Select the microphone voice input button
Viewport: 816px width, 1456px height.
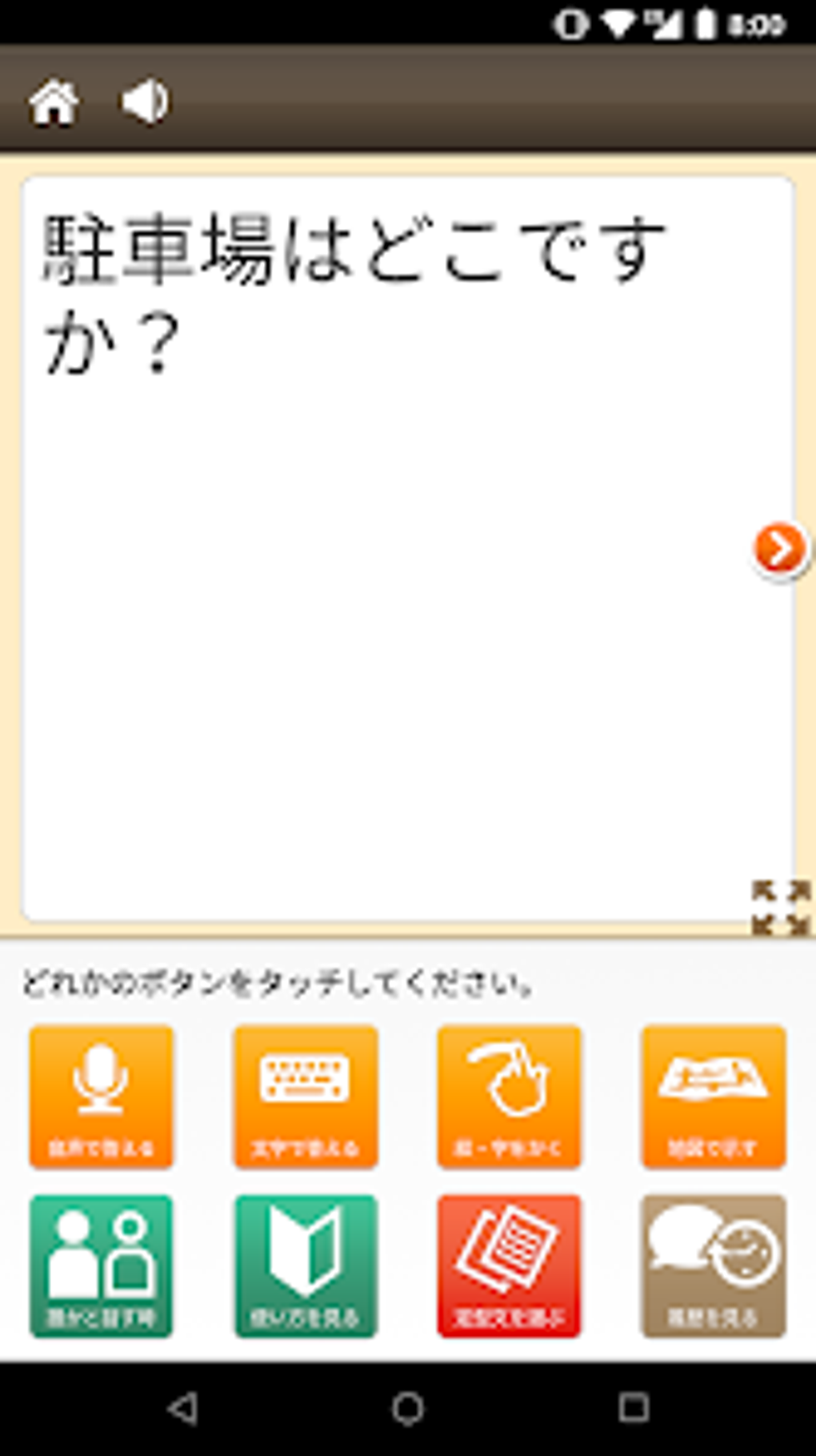102,1097
